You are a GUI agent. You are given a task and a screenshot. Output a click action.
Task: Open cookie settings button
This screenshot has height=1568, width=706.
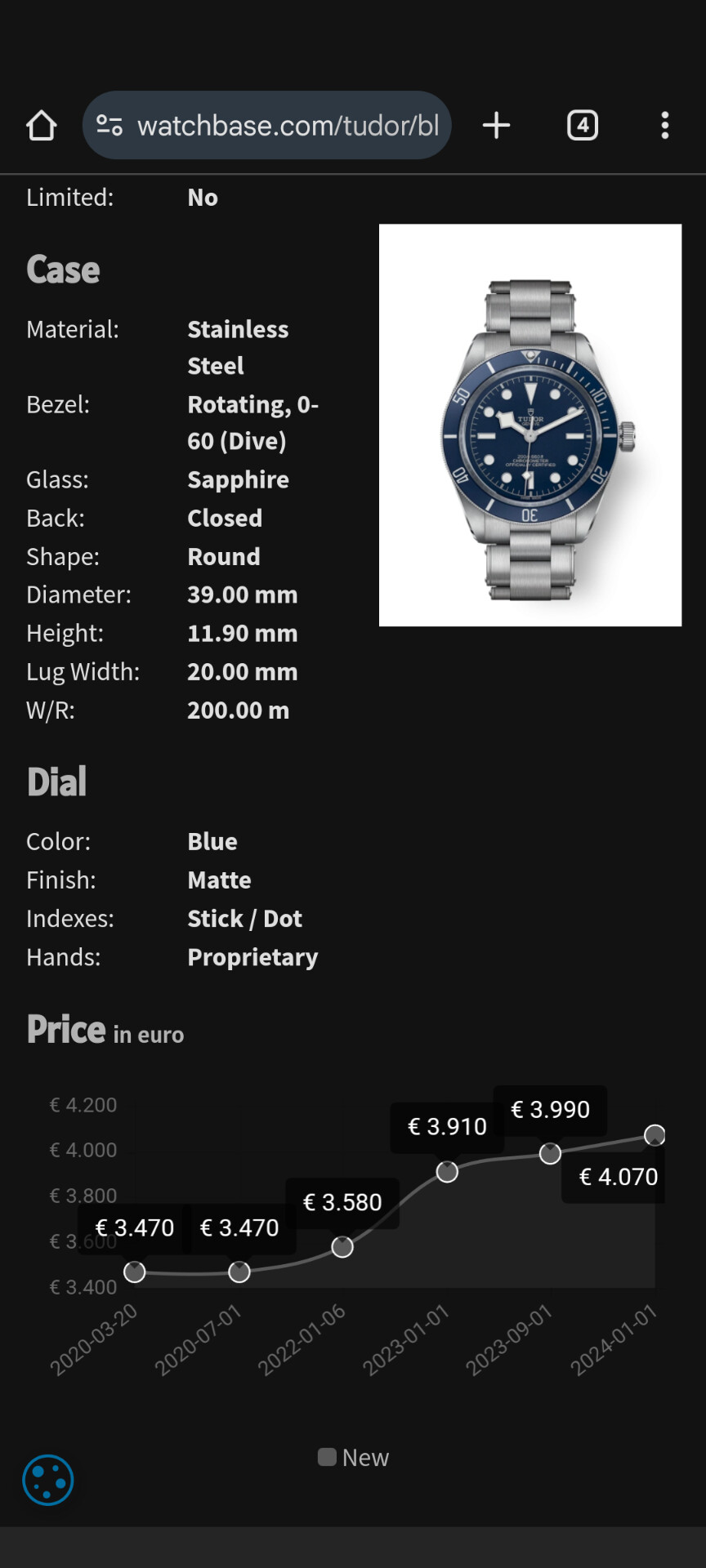48,1480
